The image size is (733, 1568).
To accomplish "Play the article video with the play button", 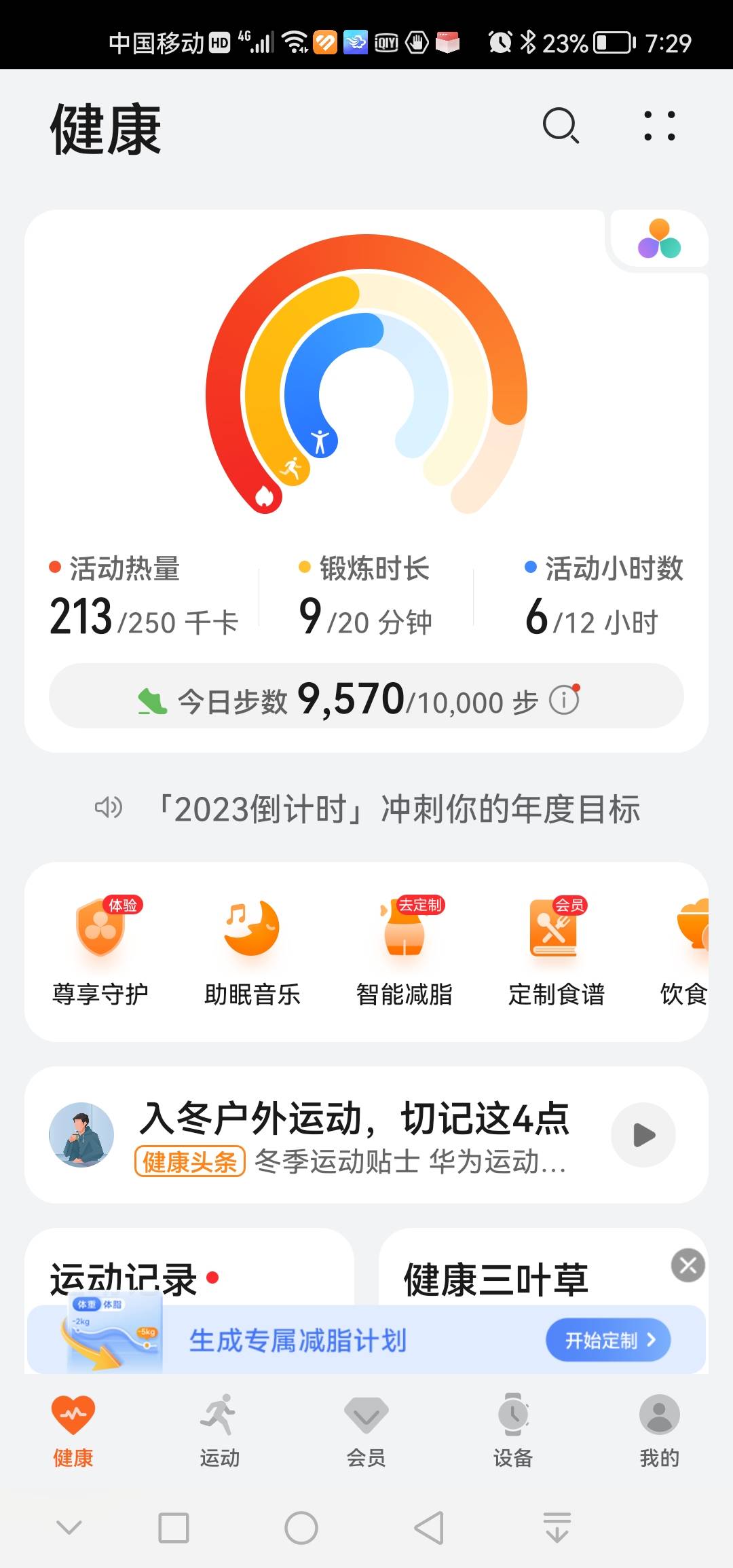I will click(643, 1135).
